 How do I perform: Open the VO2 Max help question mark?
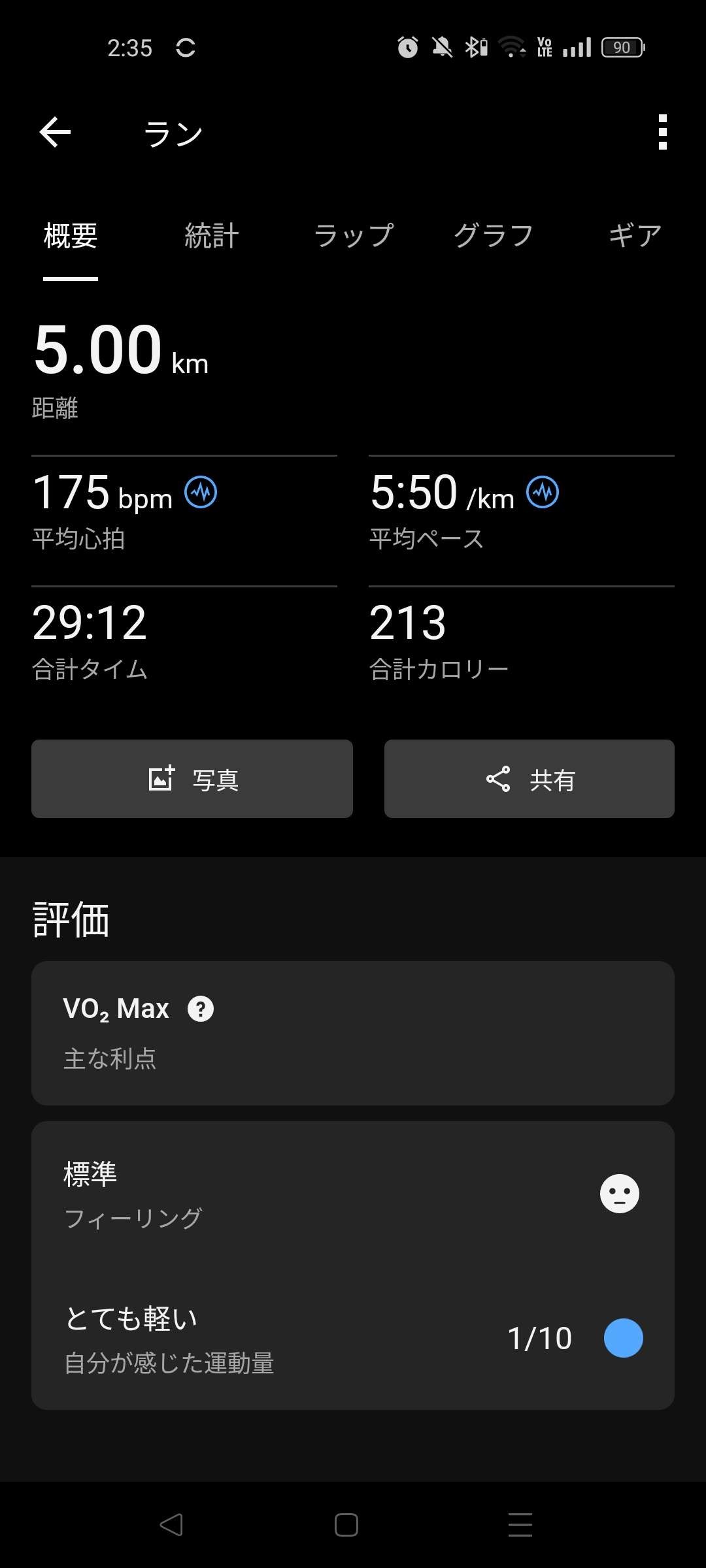tap(201, 1009)
